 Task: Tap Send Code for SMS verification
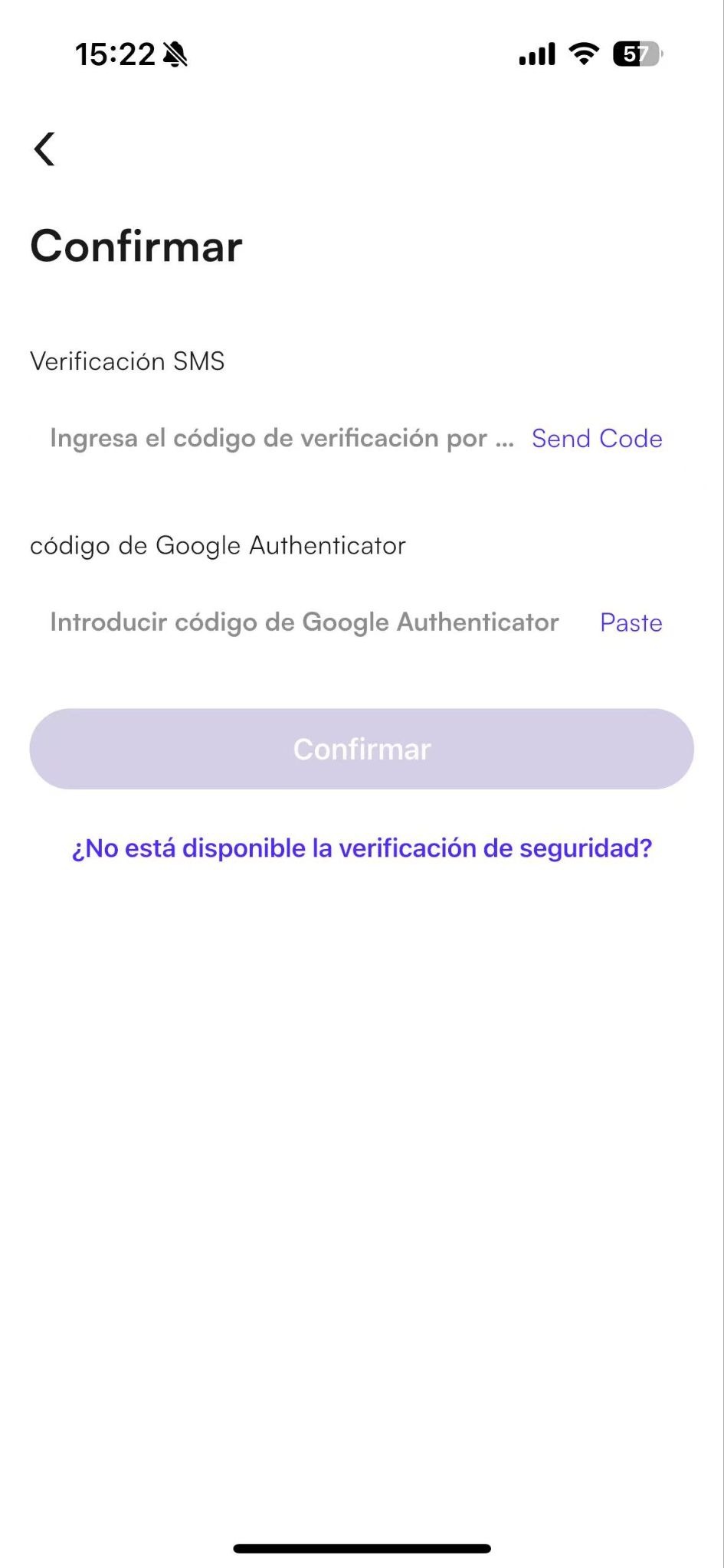[x=597, y=439]
